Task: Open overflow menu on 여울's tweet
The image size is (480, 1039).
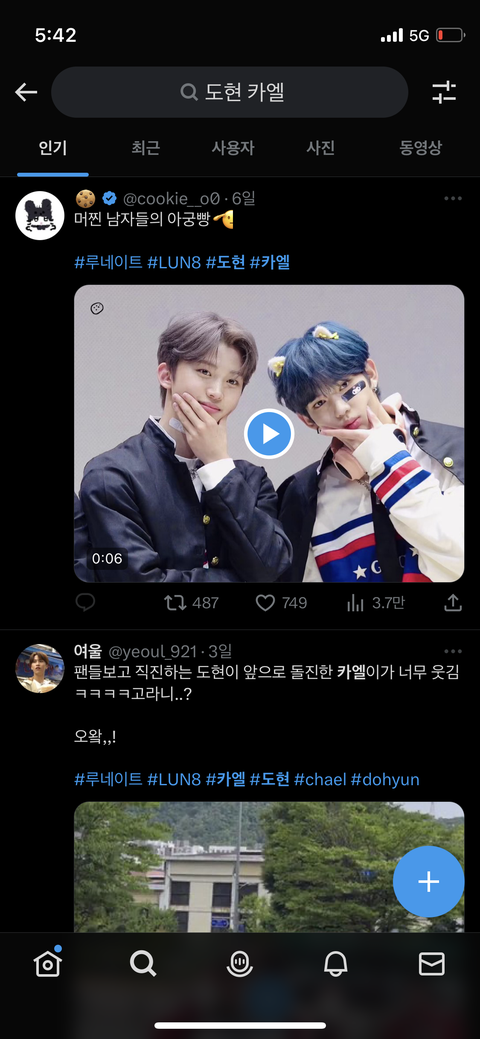Action: (x=453, y=651)
